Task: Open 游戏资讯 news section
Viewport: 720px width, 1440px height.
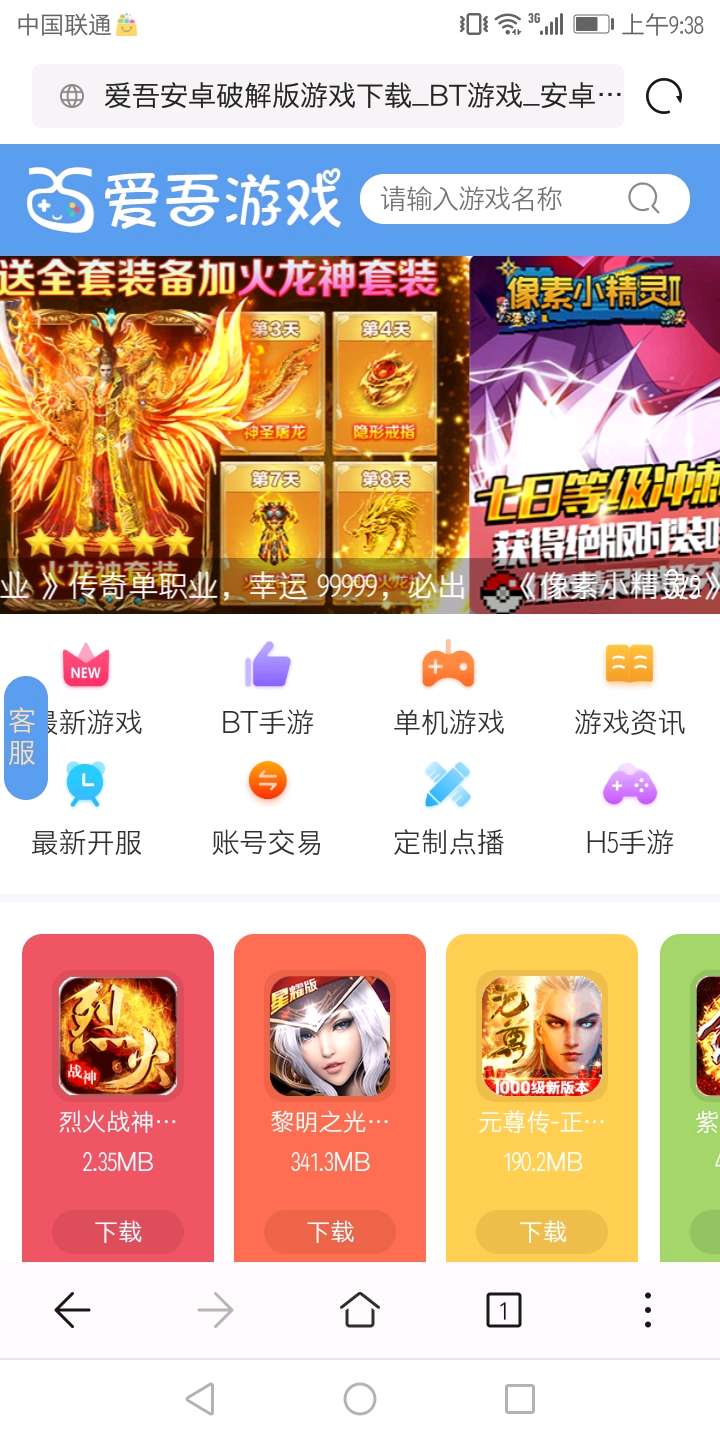Action: [x=629, y=688]
